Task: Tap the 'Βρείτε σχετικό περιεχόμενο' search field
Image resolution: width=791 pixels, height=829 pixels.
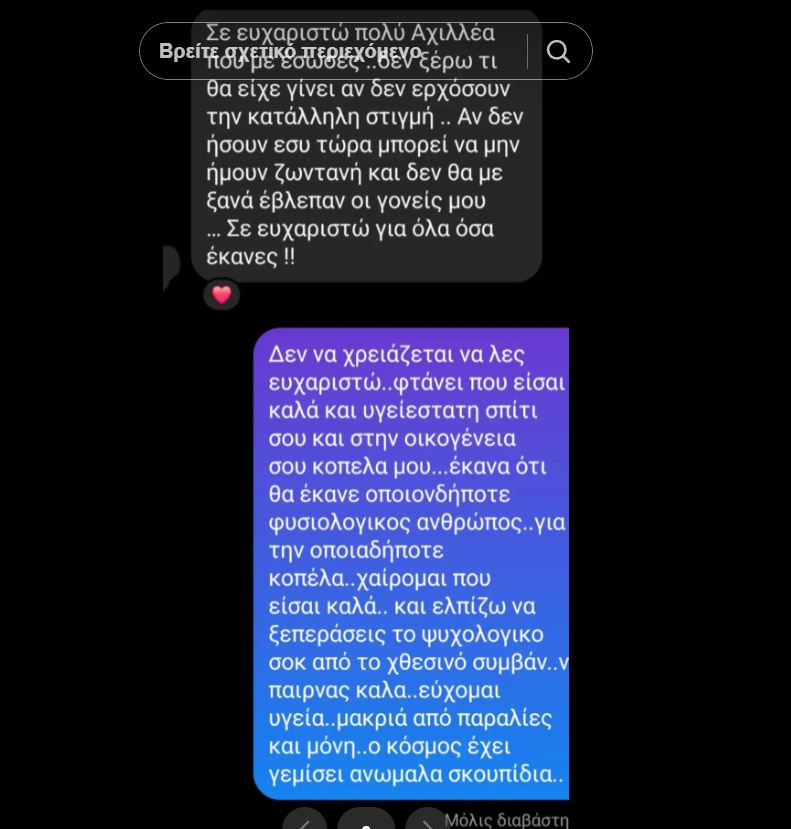Action: [330, 51]
